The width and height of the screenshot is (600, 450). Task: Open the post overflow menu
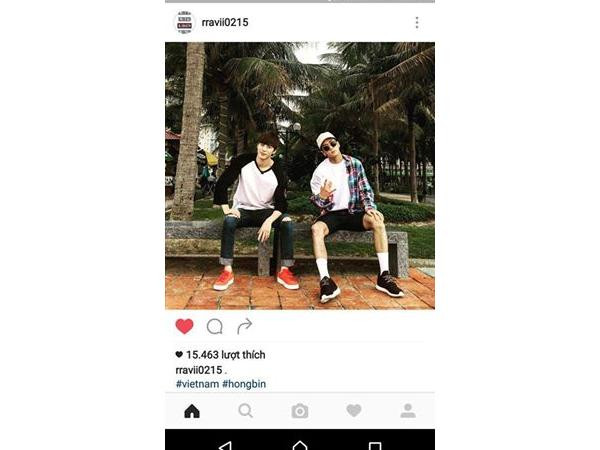coord(417,22)
